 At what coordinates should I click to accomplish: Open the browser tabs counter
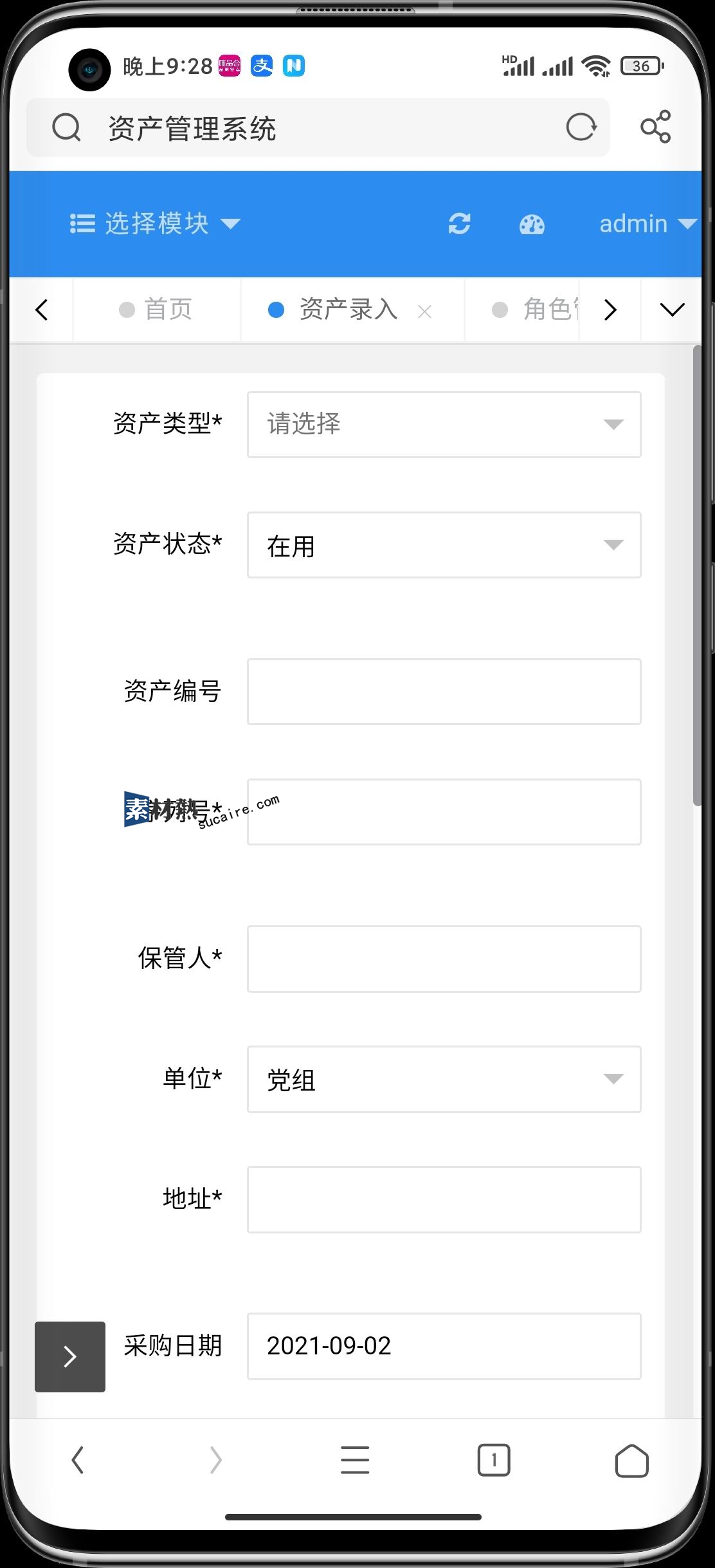494,1460
